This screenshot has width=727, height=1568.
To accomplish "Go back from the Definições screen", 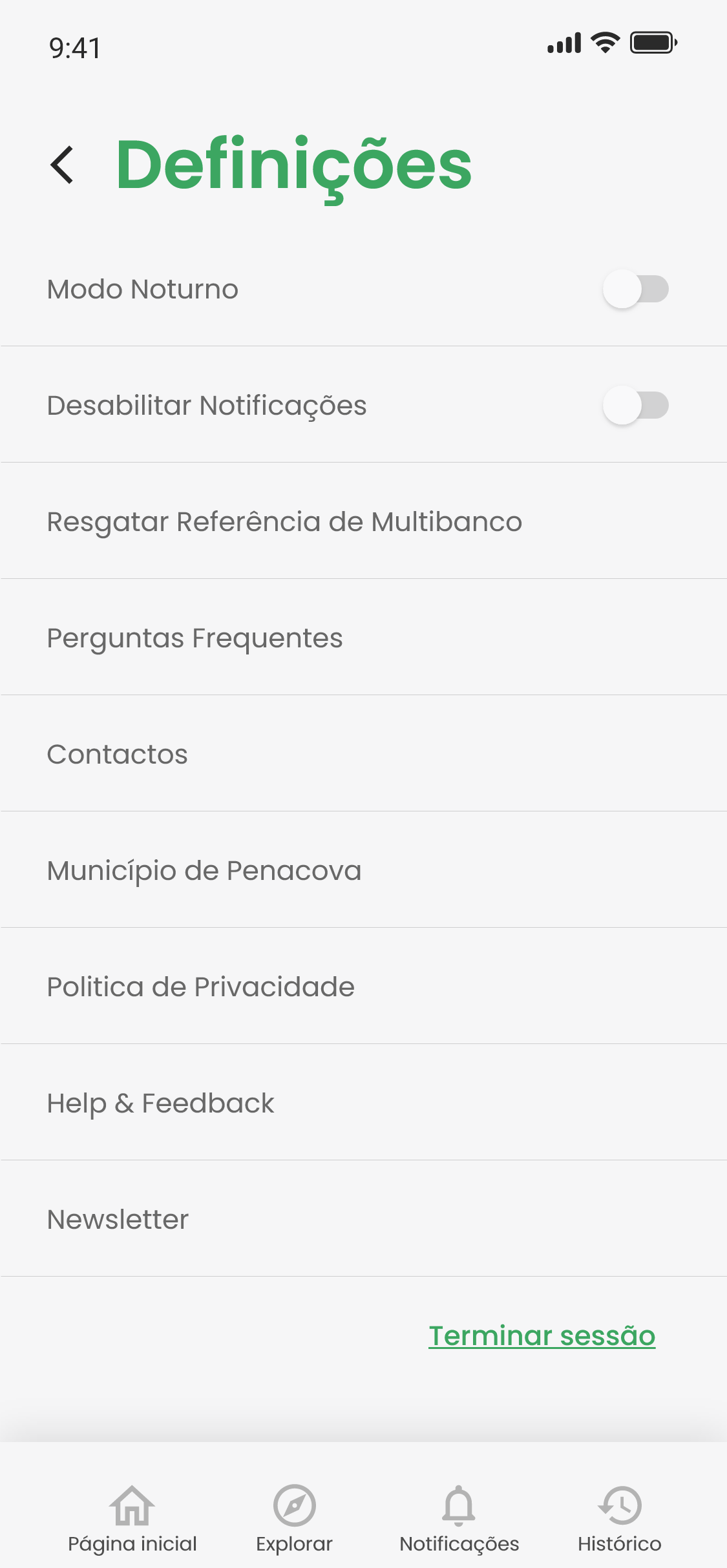I will click(x=62, y=165).
